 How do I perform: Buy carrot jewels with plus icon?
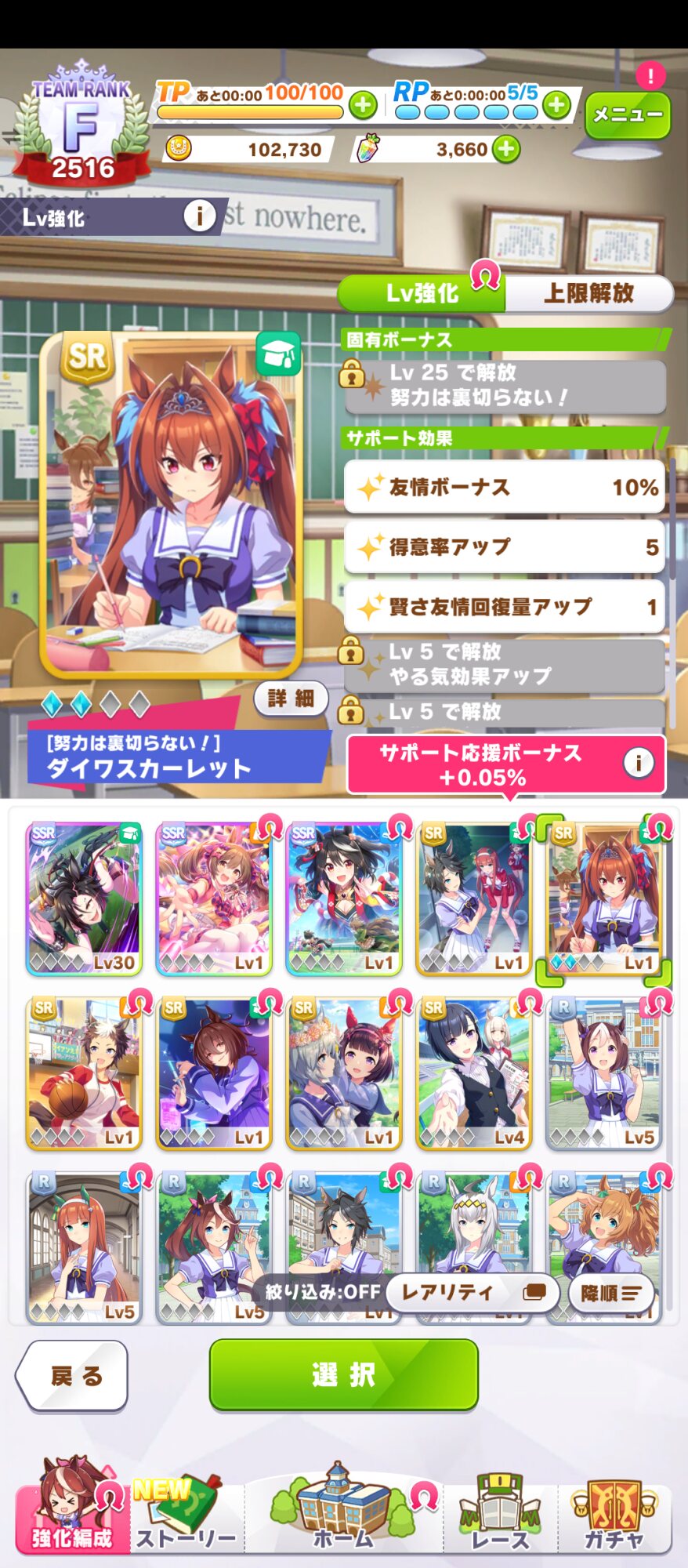click(x=507, y=149)
